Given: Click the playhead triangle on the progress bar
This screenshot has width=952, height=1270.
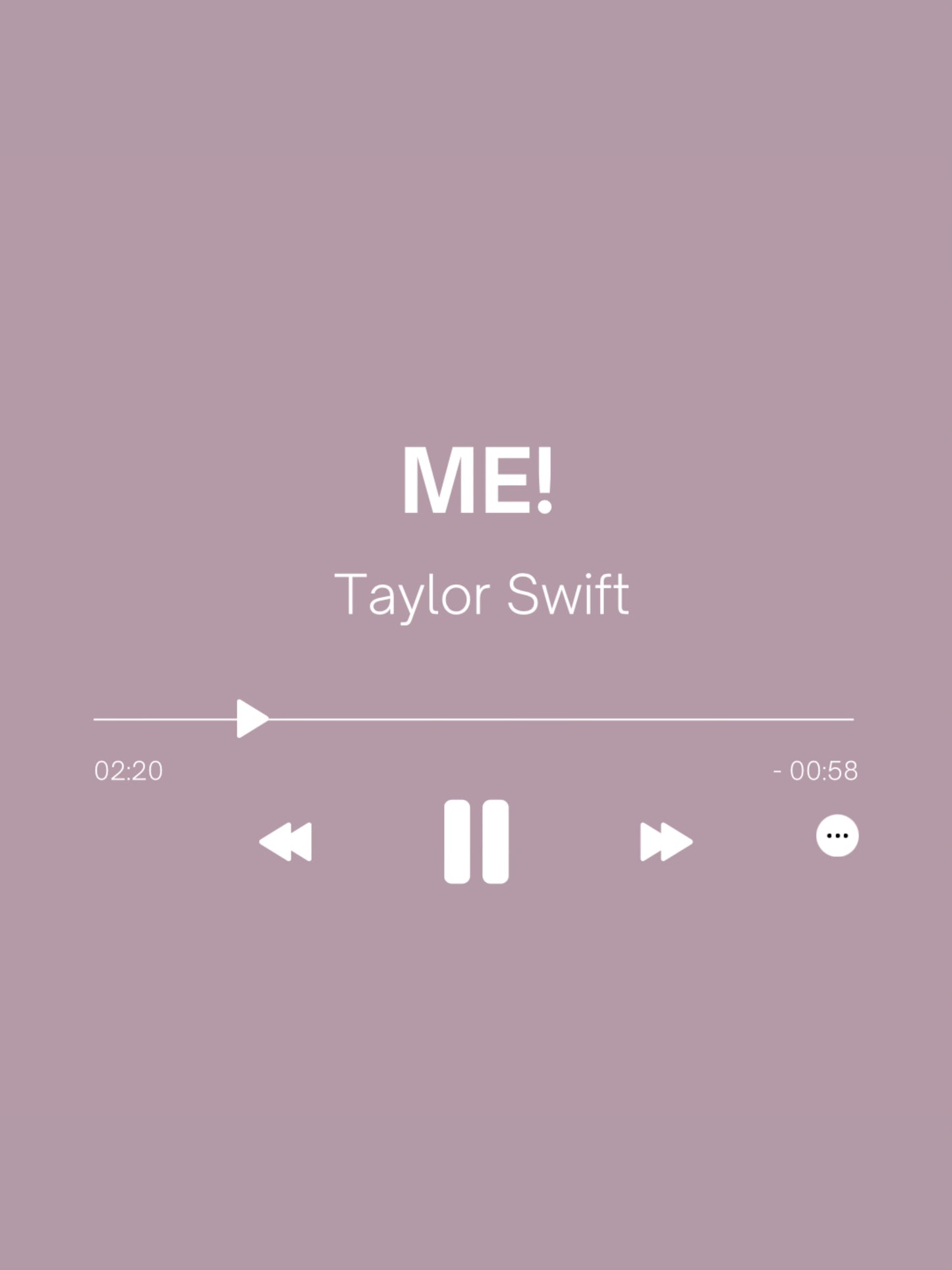Looking at the screenshot, I should coord(254,720).
